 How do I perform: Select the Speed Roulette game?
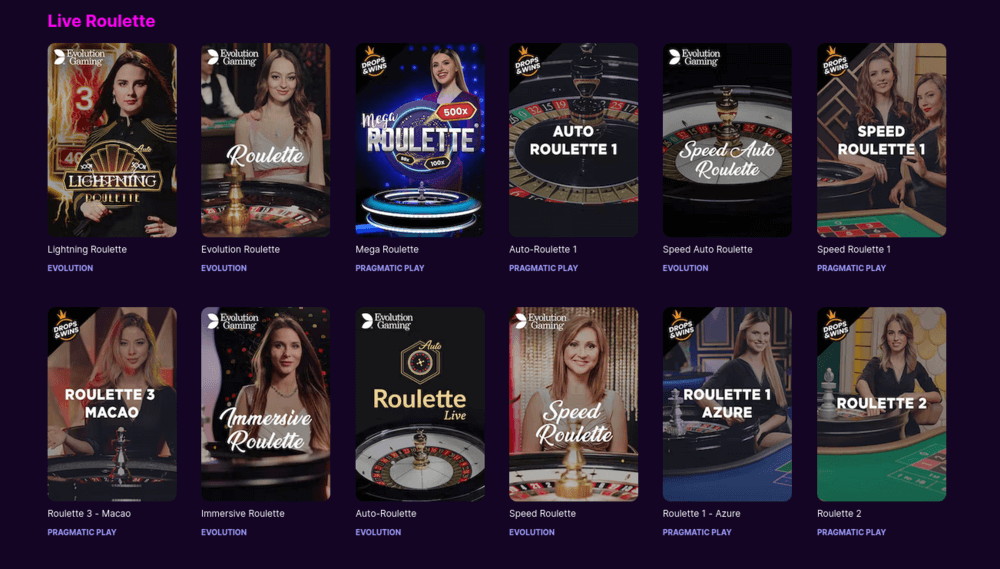tap(573, 404)
